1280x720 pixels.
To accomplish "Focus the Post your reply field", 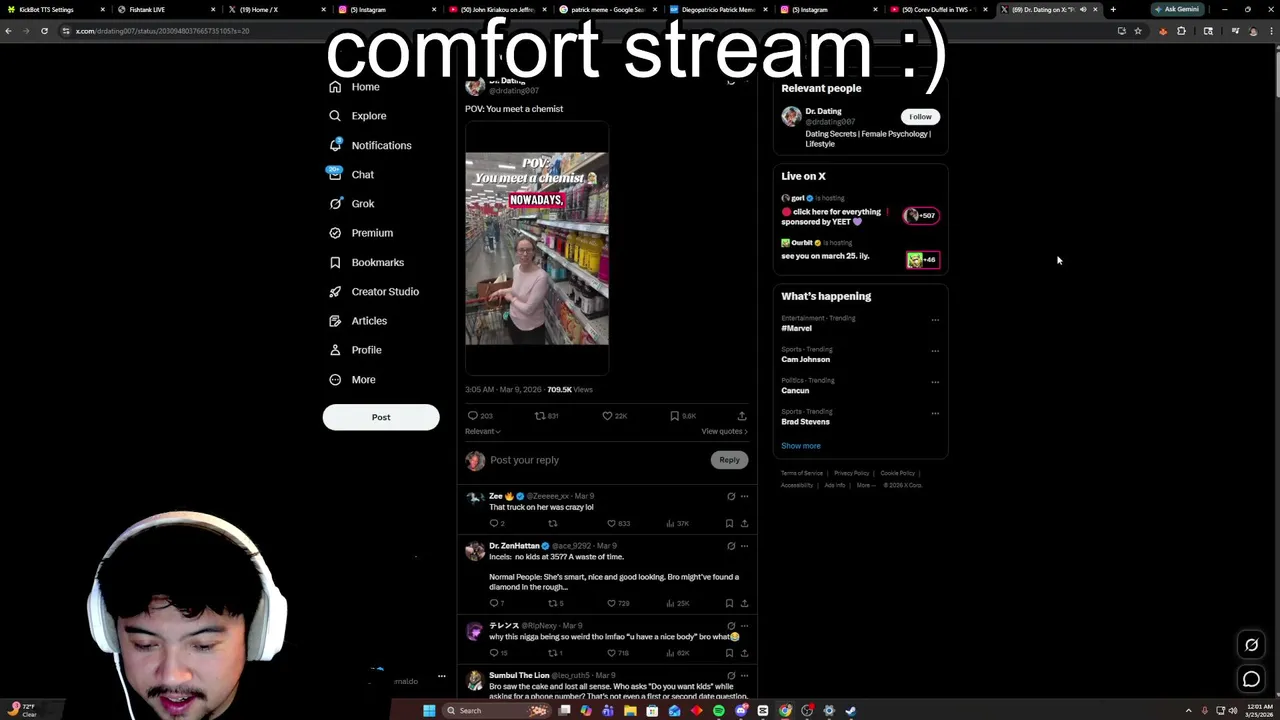I will click(x=590, y=460).
